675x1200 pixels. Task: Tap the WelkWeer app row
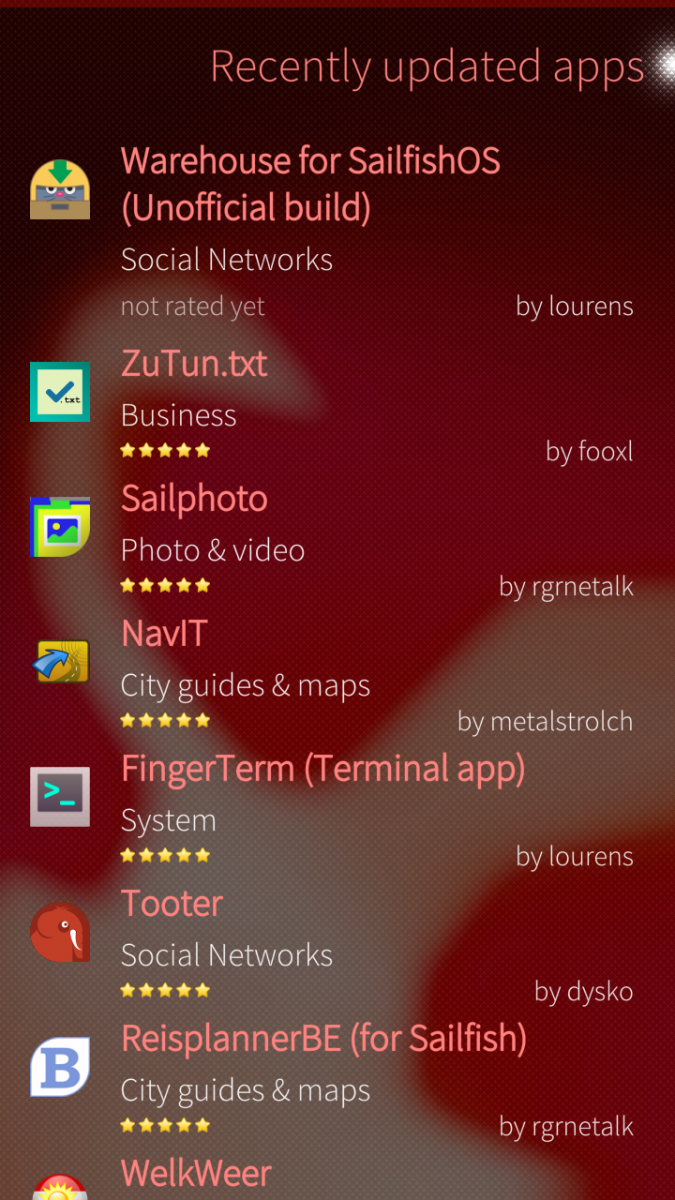tap(196, 1173)
